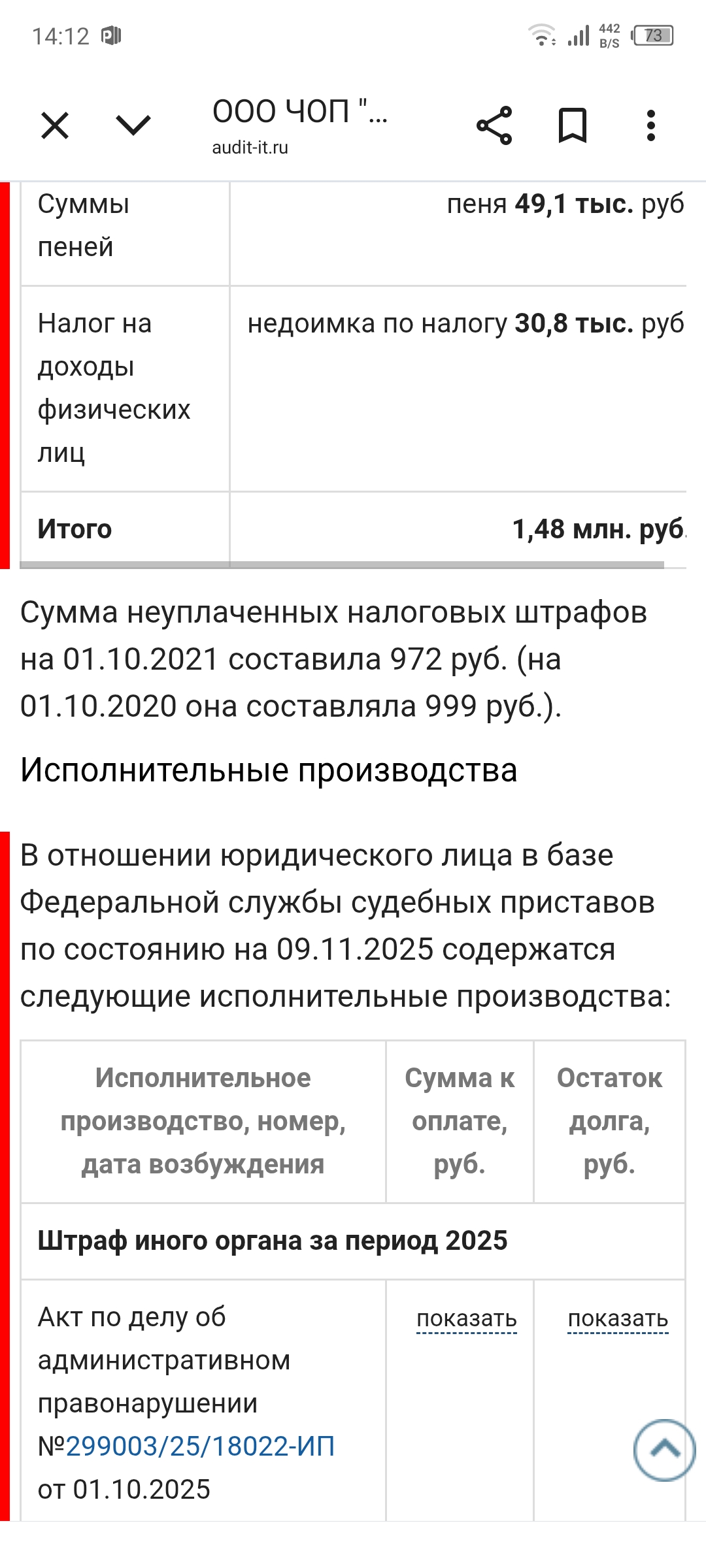706x1568 pixels.
Task: Expand the page options chevron
Action: coord(133,125)
